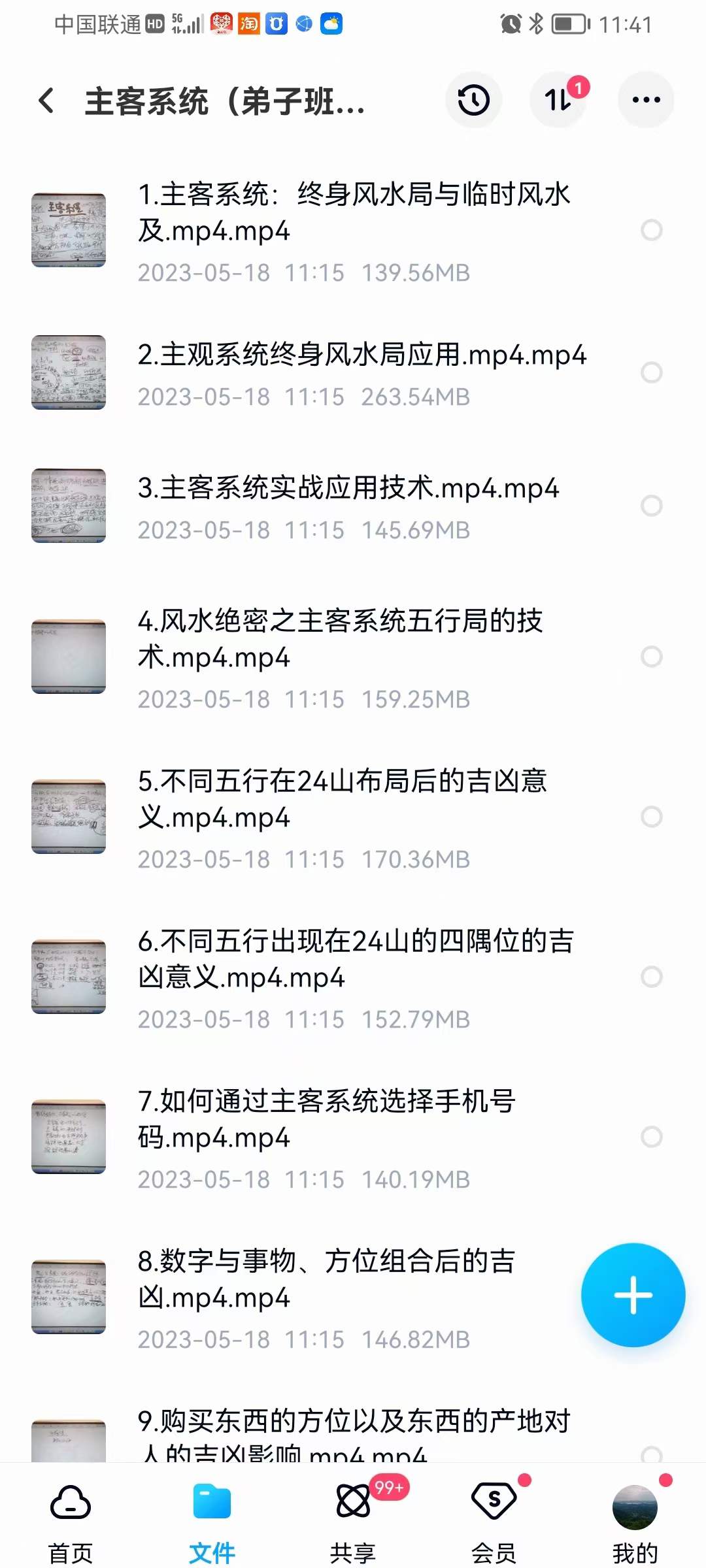Open video 5.不同五行在24山布局后的吉凶意义
706x1568 pixels.
tap(342, 798)
